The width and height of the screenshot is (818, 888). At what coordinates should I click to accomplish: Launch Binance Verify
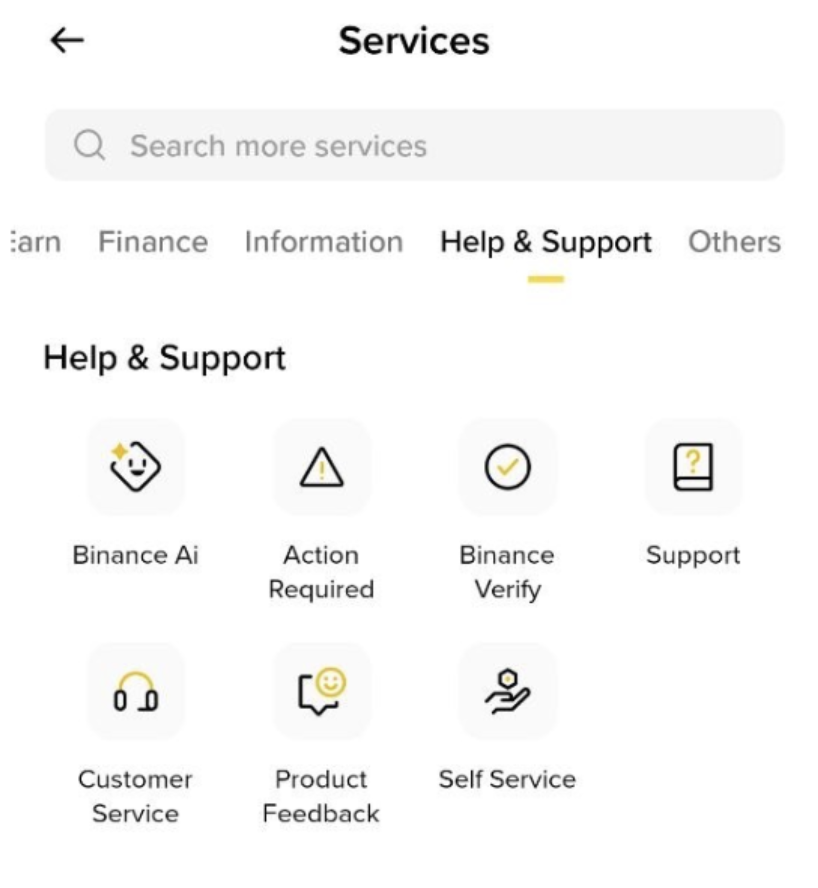click(507, 467)
